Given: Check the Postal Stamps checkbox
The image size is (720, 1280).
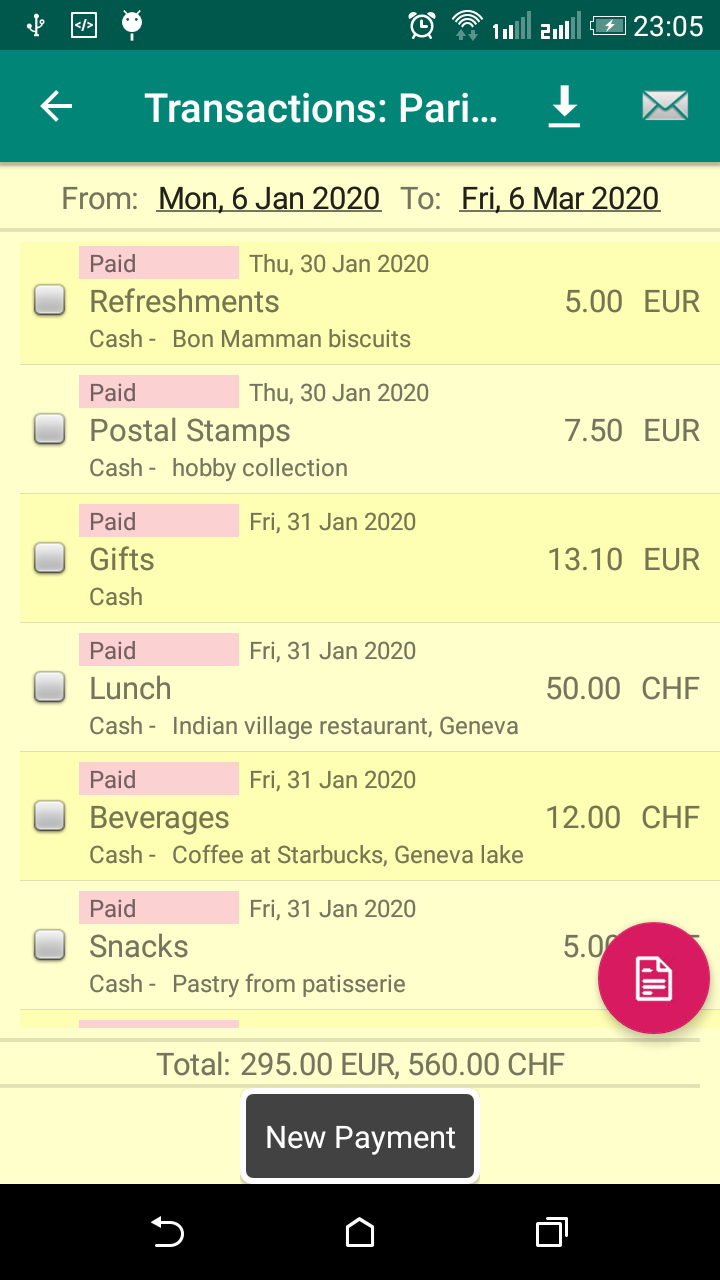Looking at the screenshot, I should coord(49,428).
